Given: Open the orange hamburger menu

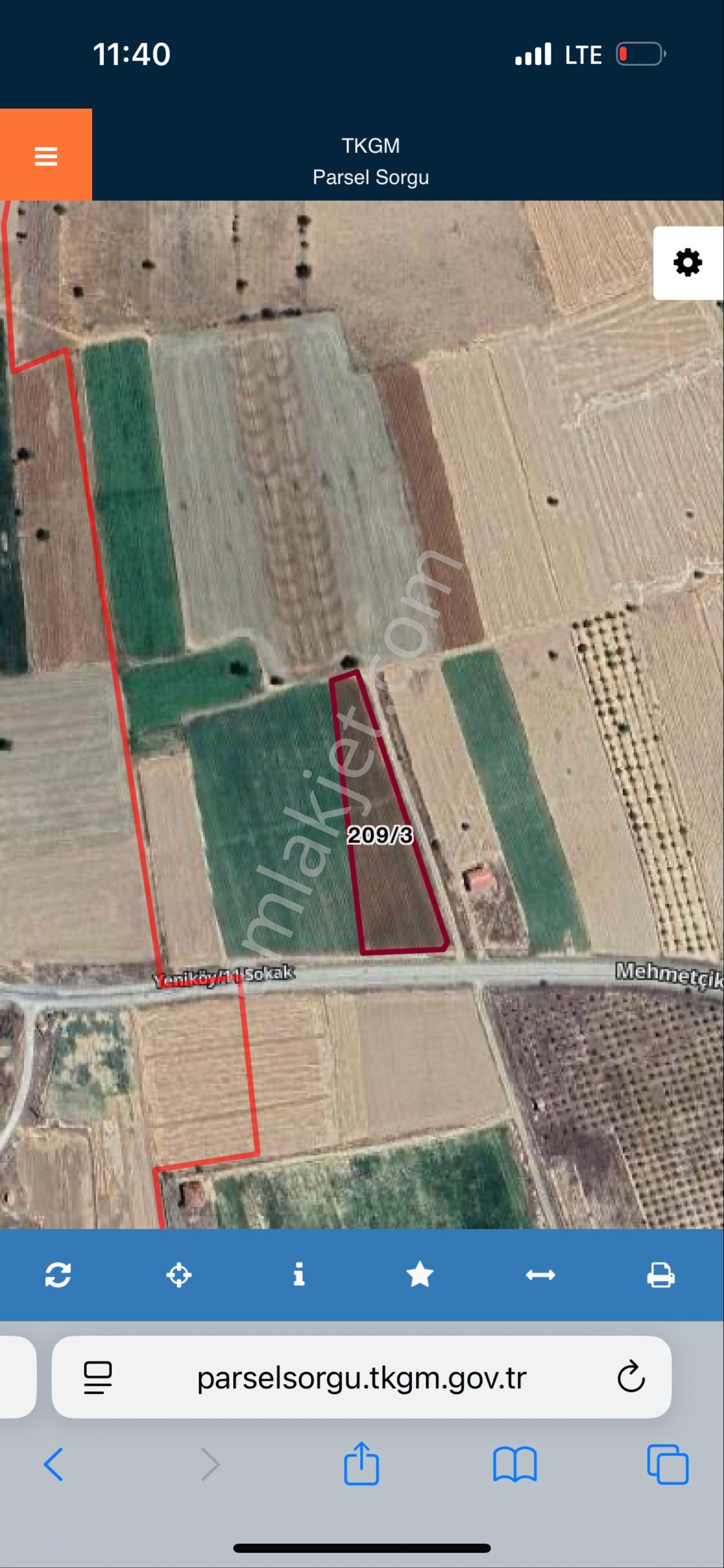Looking at the screenshot, I should 46,156.
